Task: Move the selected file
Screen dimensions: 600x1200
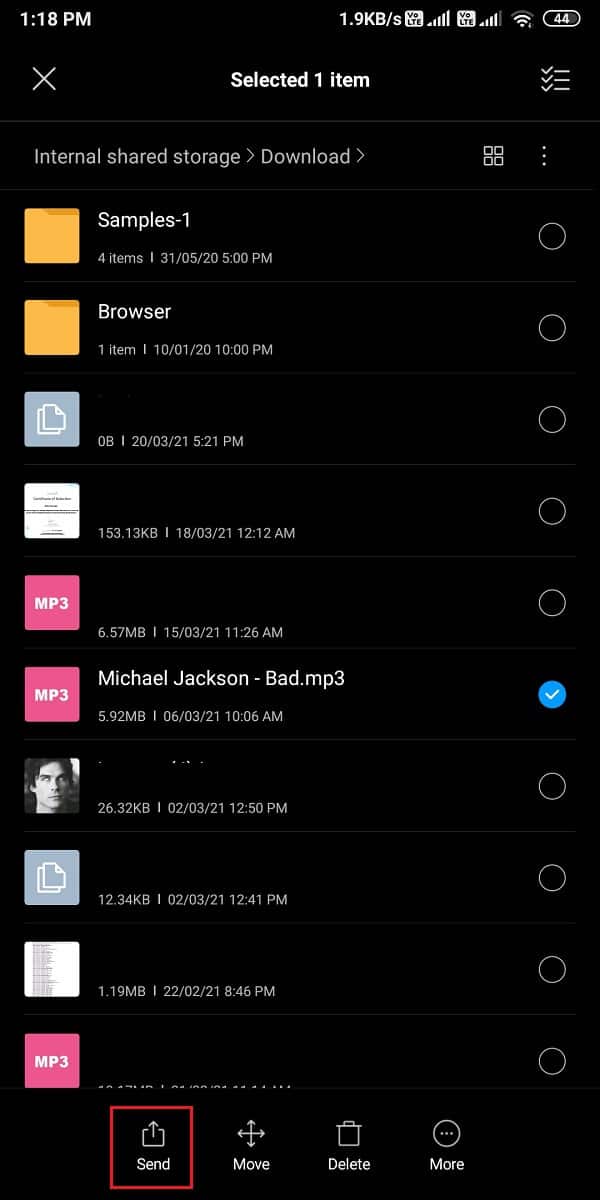Action: point(250,1145)
